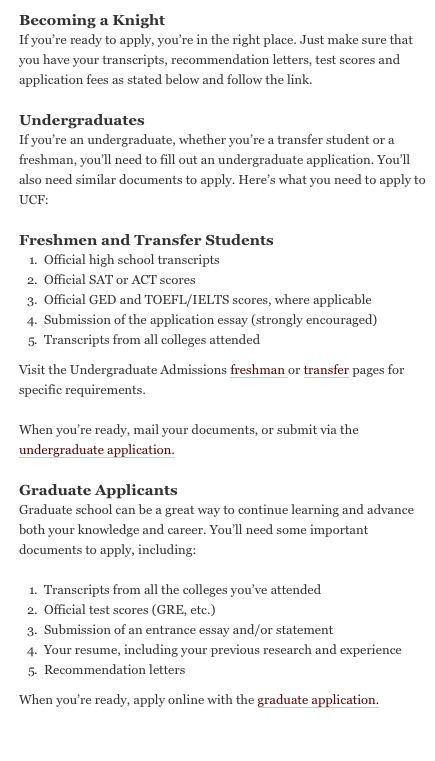Image resolution: width=435 pixels, height=761 pixels.
Task: Open the freshman admissions page link
Action: [x=257, y=370]
